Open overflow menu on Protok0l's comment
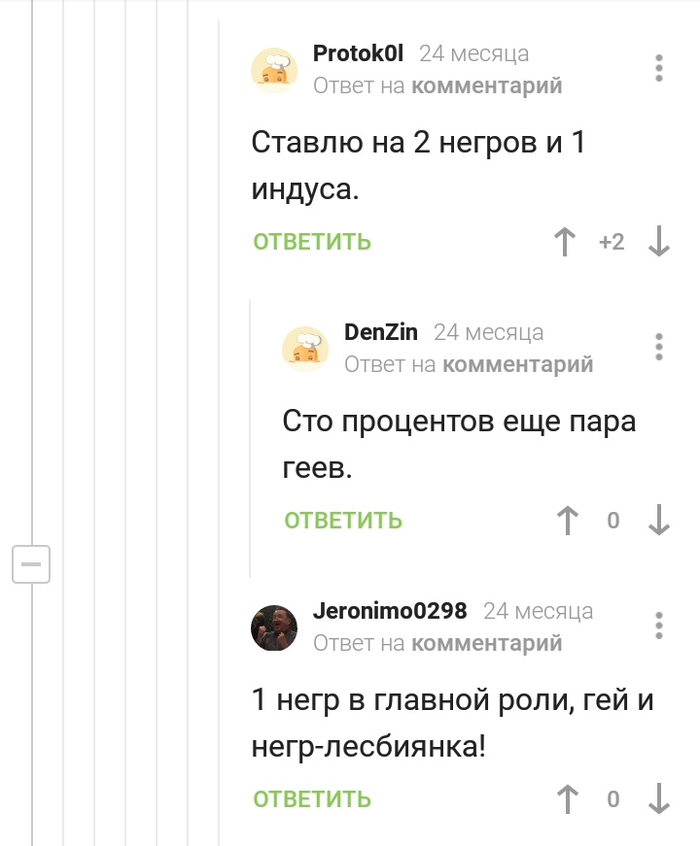The height and width of the screenshot is (846, 700). [x=659, y=68]
